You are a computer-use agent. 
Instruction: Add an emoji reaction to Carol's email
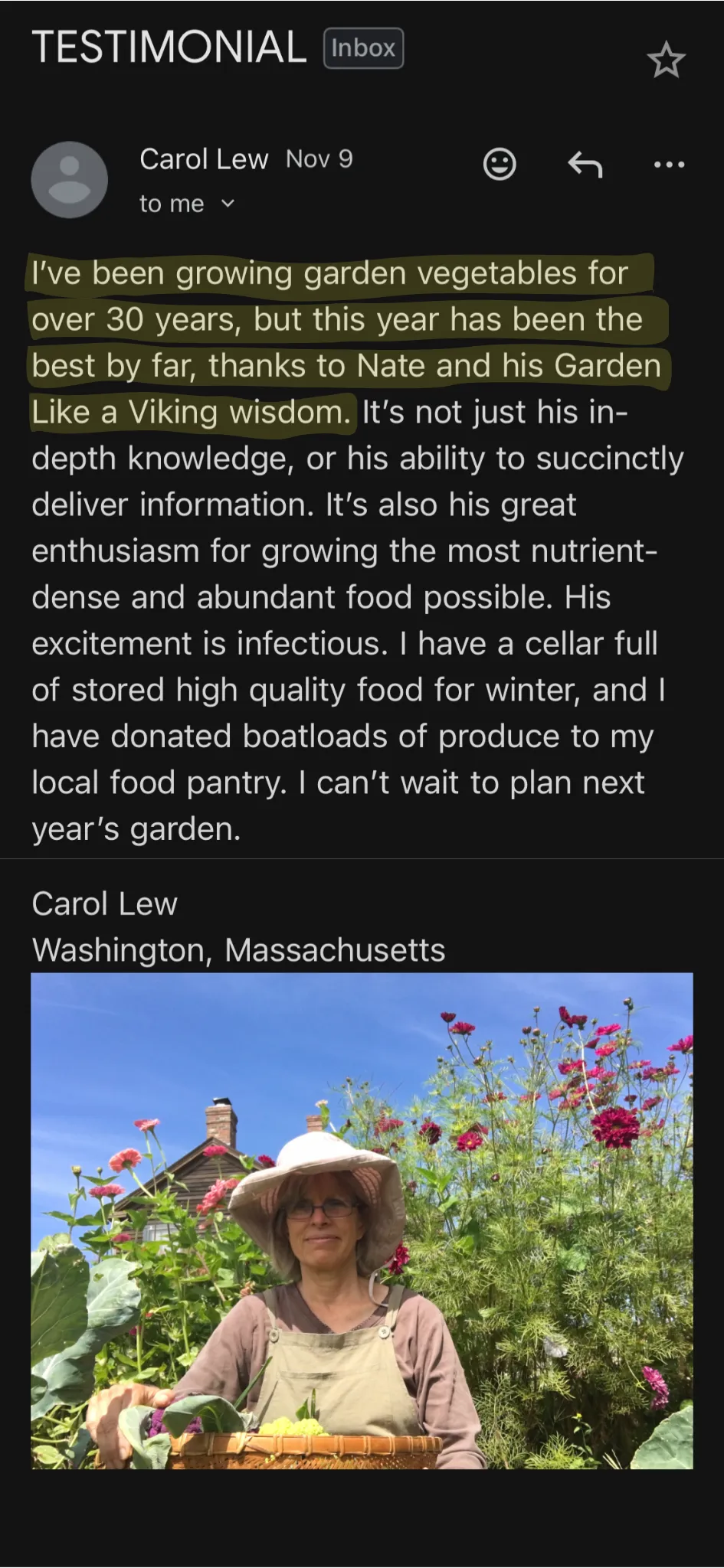click(500, 164)
